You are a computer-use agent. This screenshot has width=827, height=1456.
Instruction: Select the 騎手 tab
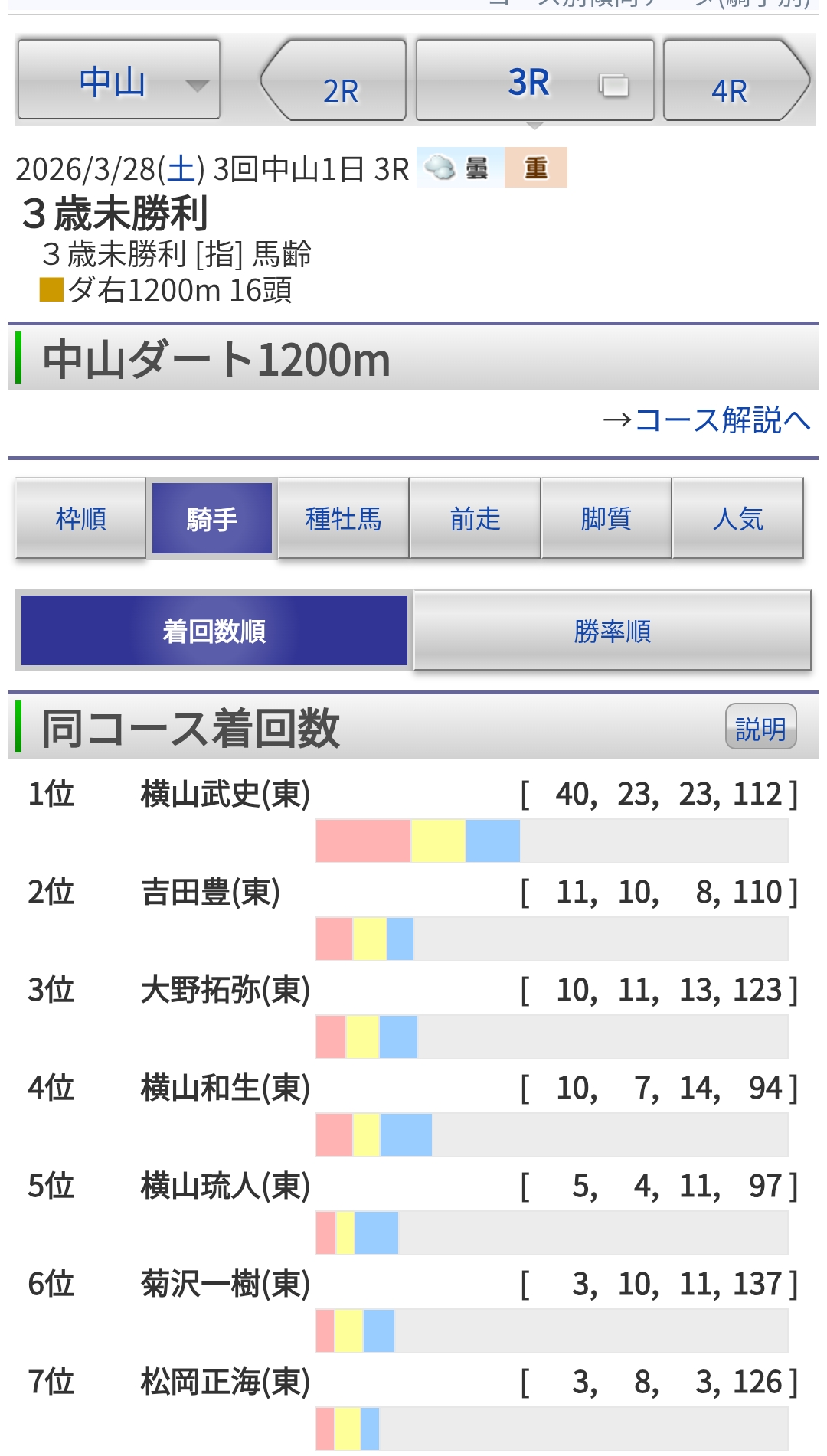[212, 518]
